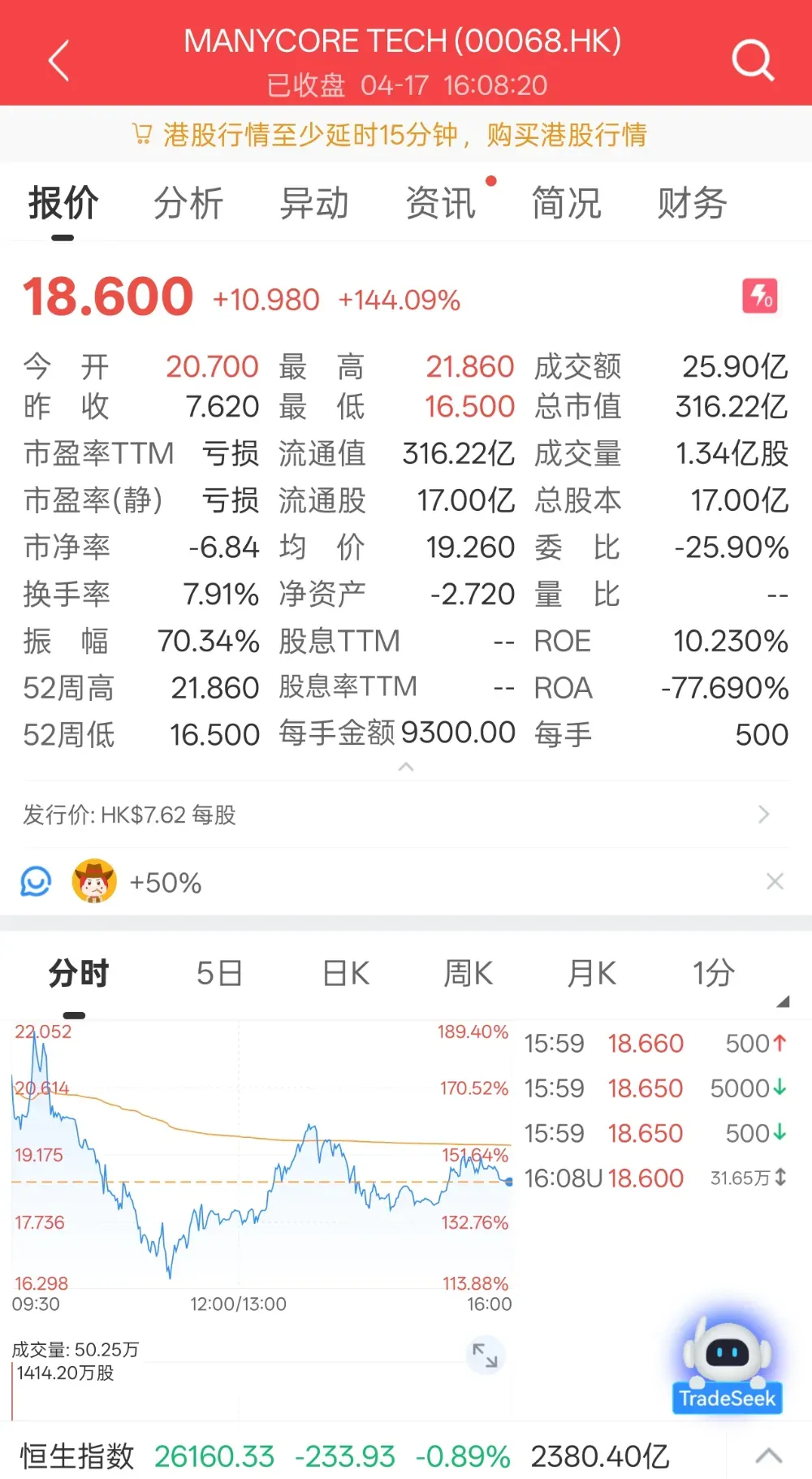Open the stock search magnifier
Screen dimensions: 812x1479
coord(753,59)
